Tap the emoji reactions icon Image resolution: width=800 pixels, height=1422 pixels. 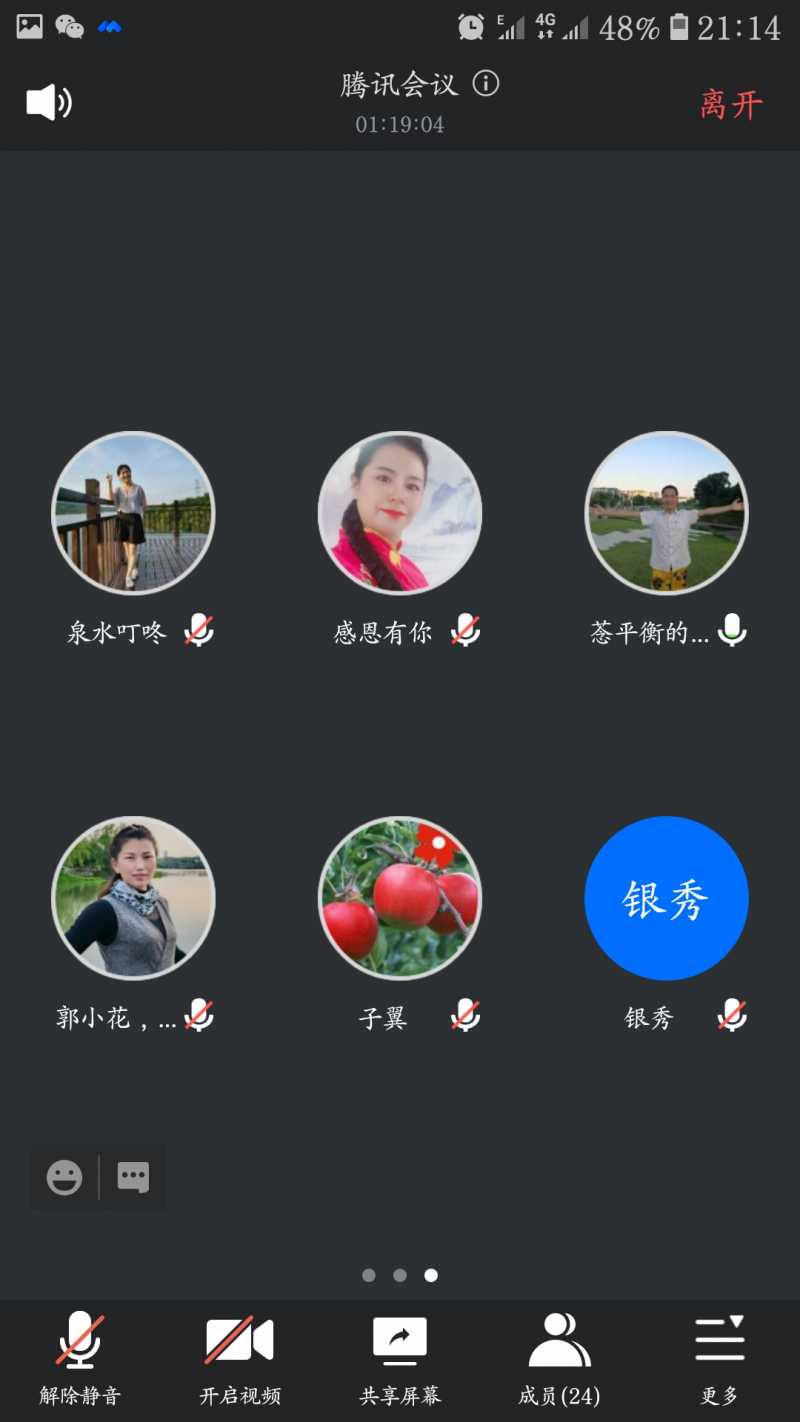click(x=65, y=1176)
